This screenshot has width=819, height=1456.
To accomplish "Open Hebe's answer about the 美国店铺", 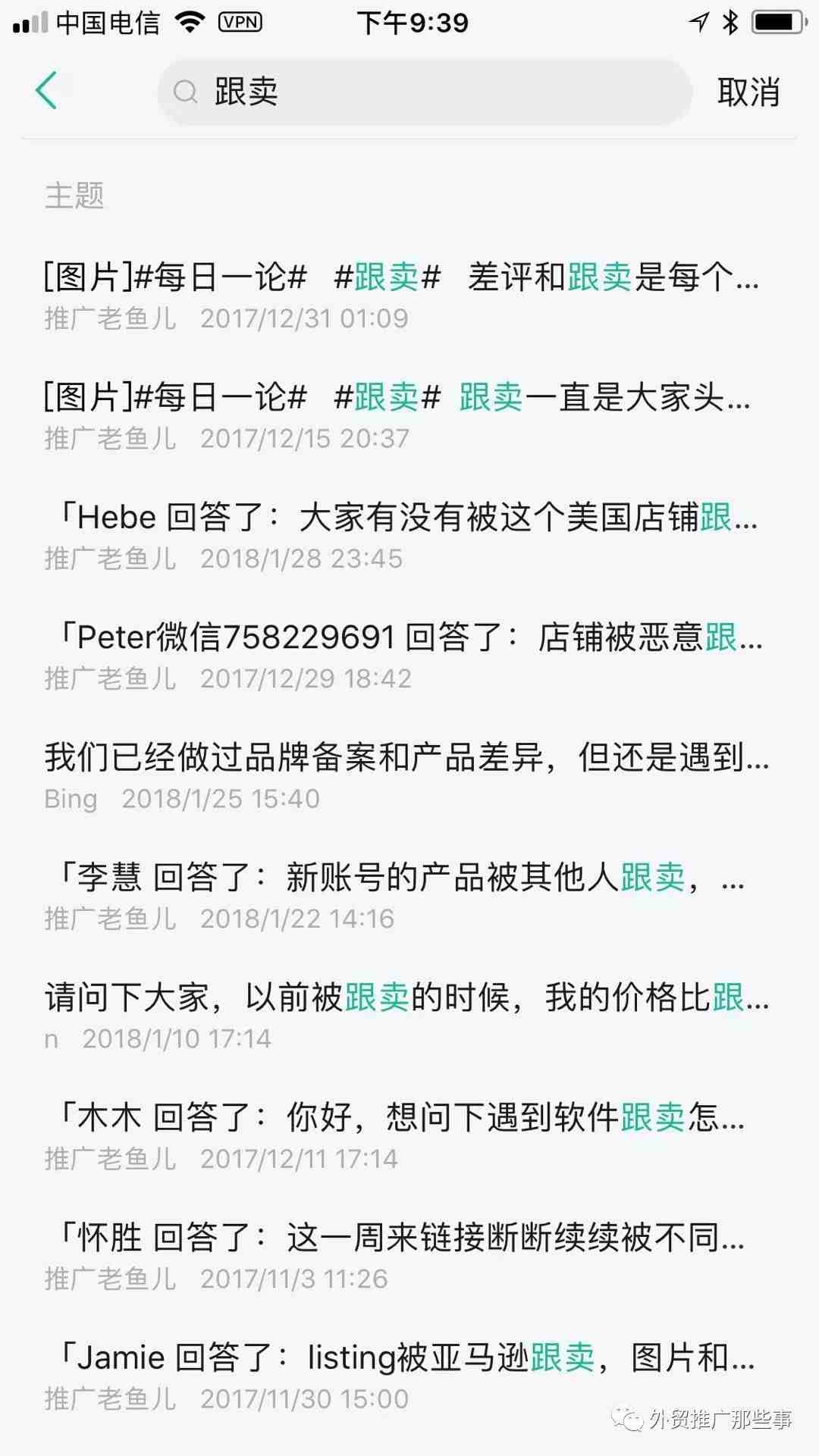I will click(409, 535).
